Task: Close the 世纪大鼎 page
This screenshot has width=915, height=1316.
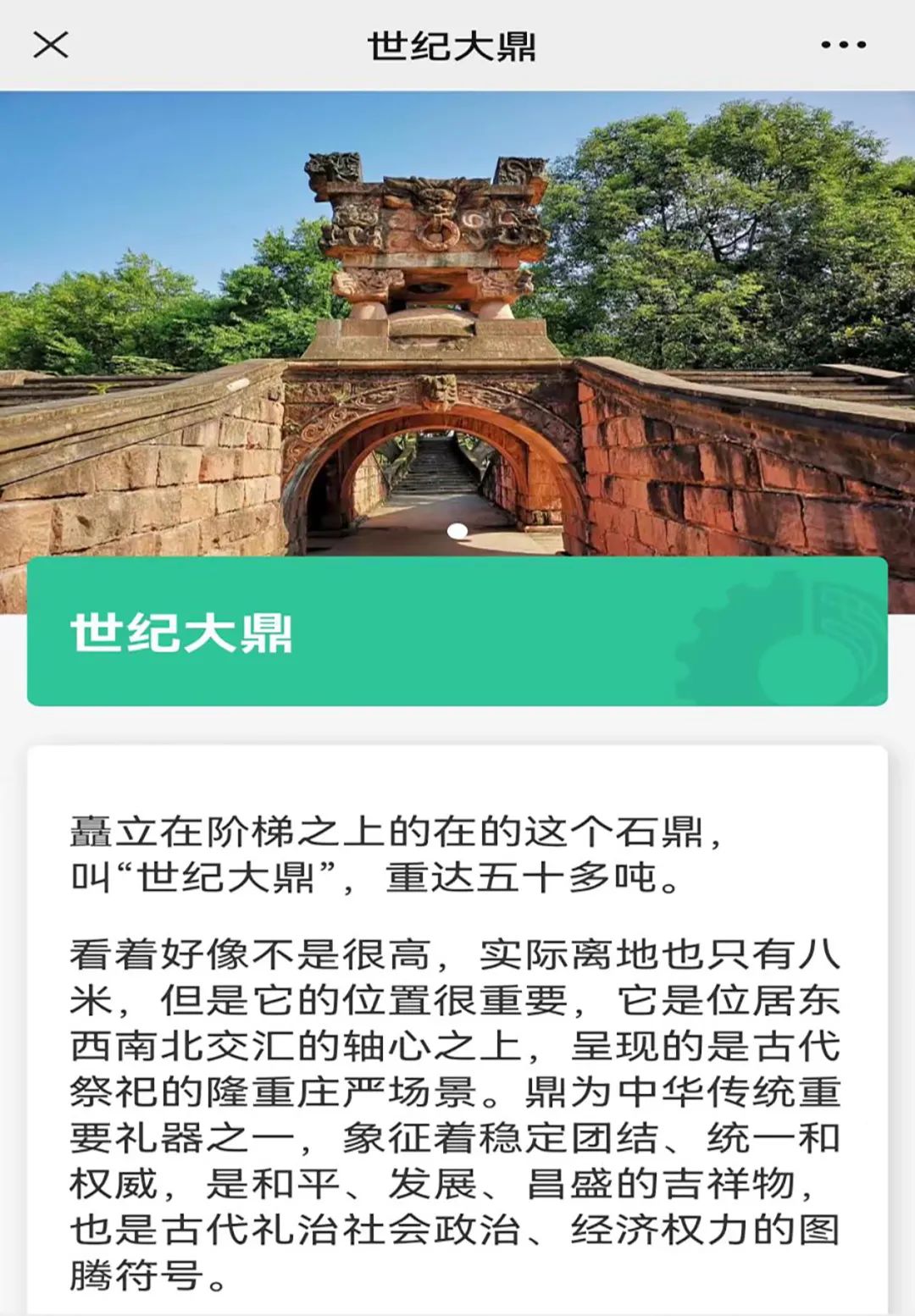Action: [51, 45]
